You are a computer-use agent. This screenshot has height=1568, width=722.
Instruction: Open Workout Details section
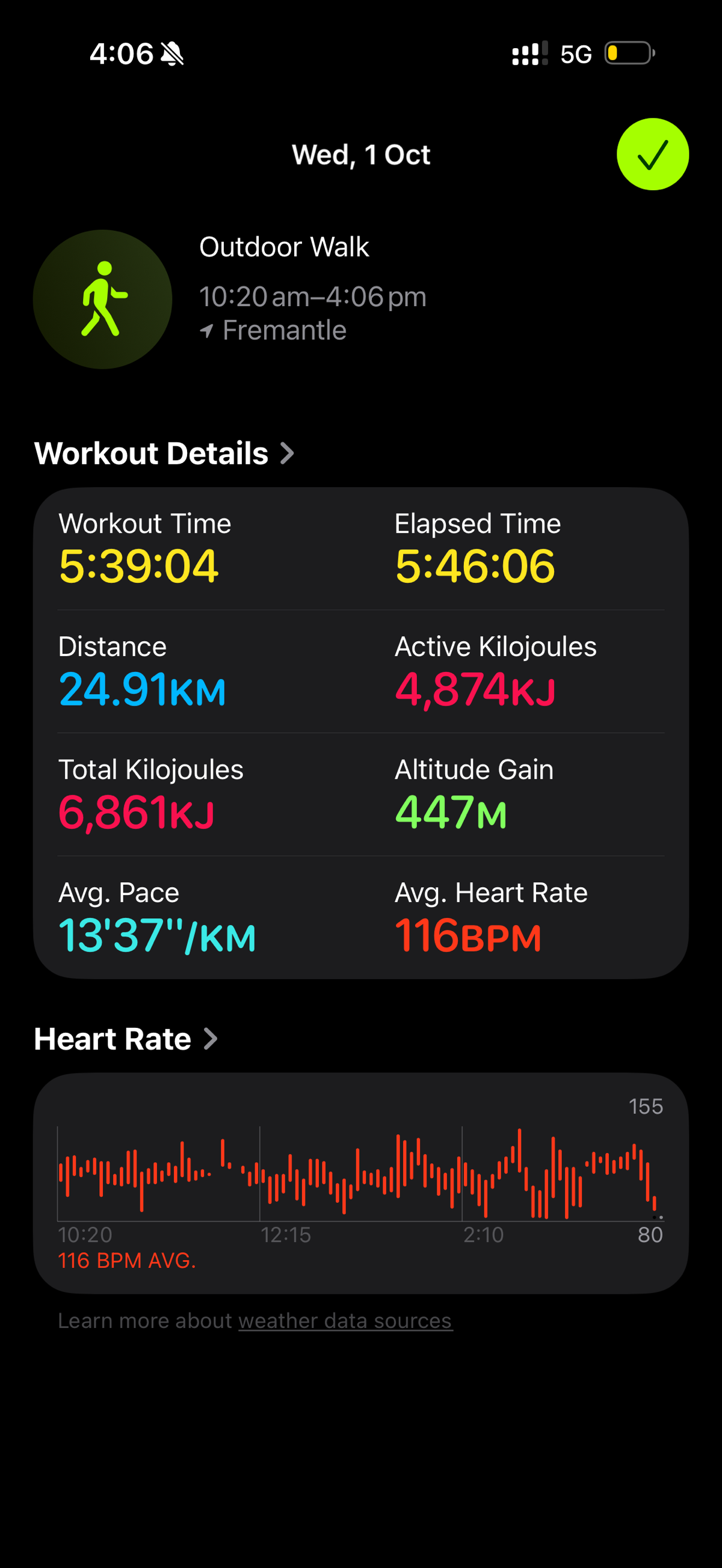(x=163, y=453)
